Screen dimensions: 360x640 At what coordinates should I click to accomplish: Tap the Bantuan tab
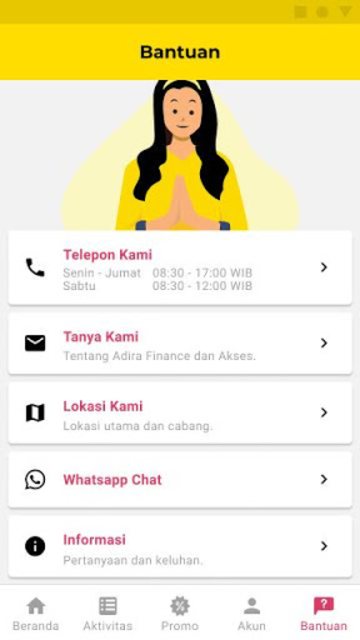click(324, 613)
